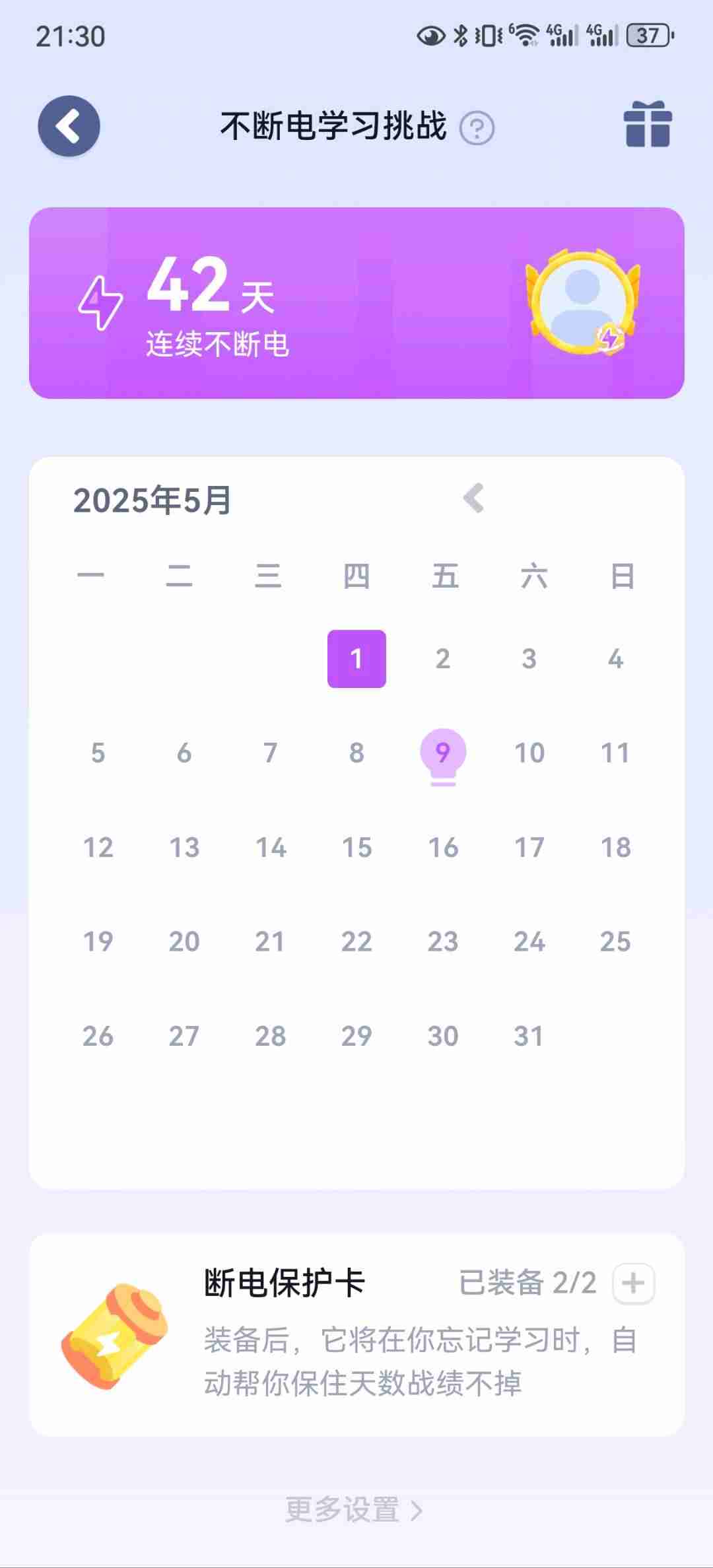
Task: Open the profile avatar badge
Action: [583, 302]
